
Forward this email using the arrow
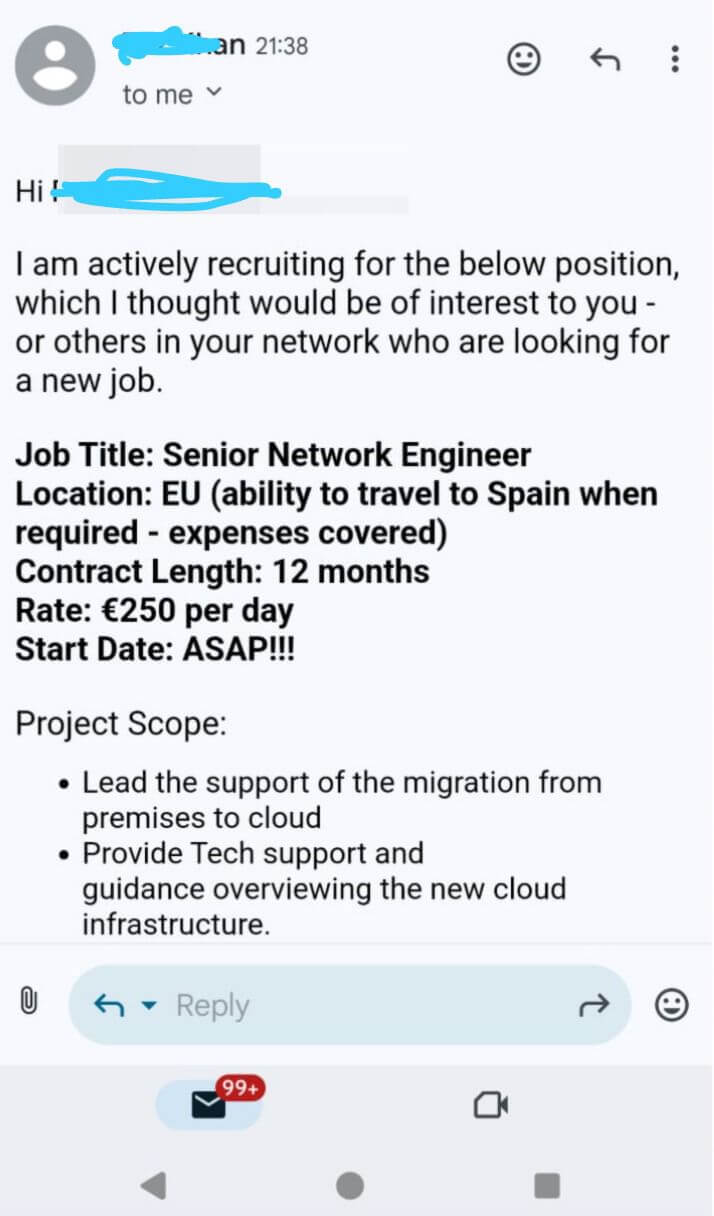point(594,1005)
